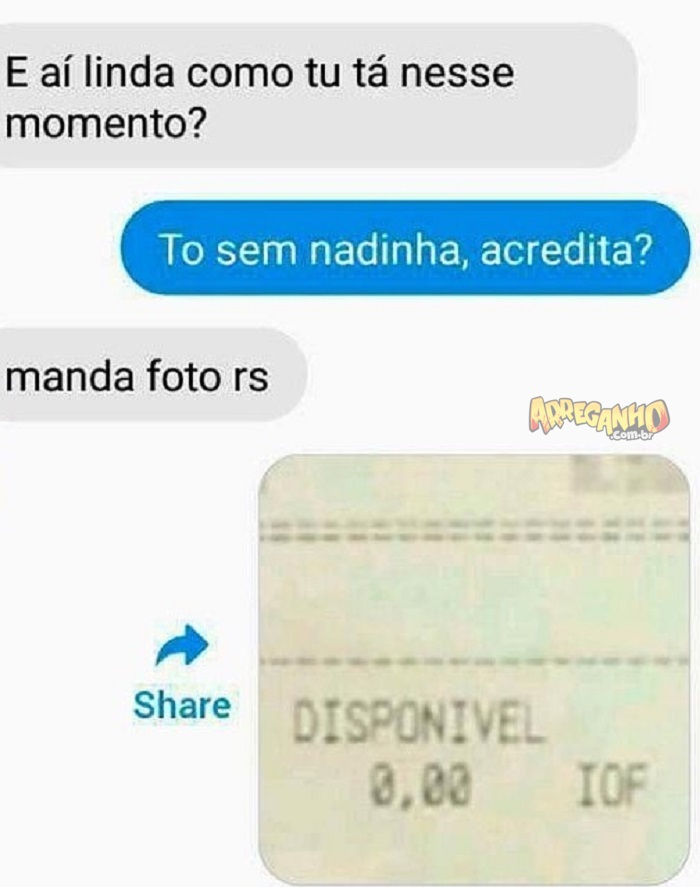Open the DISPONIVEL 0,00 receipt photo

[x=474, y=668]
